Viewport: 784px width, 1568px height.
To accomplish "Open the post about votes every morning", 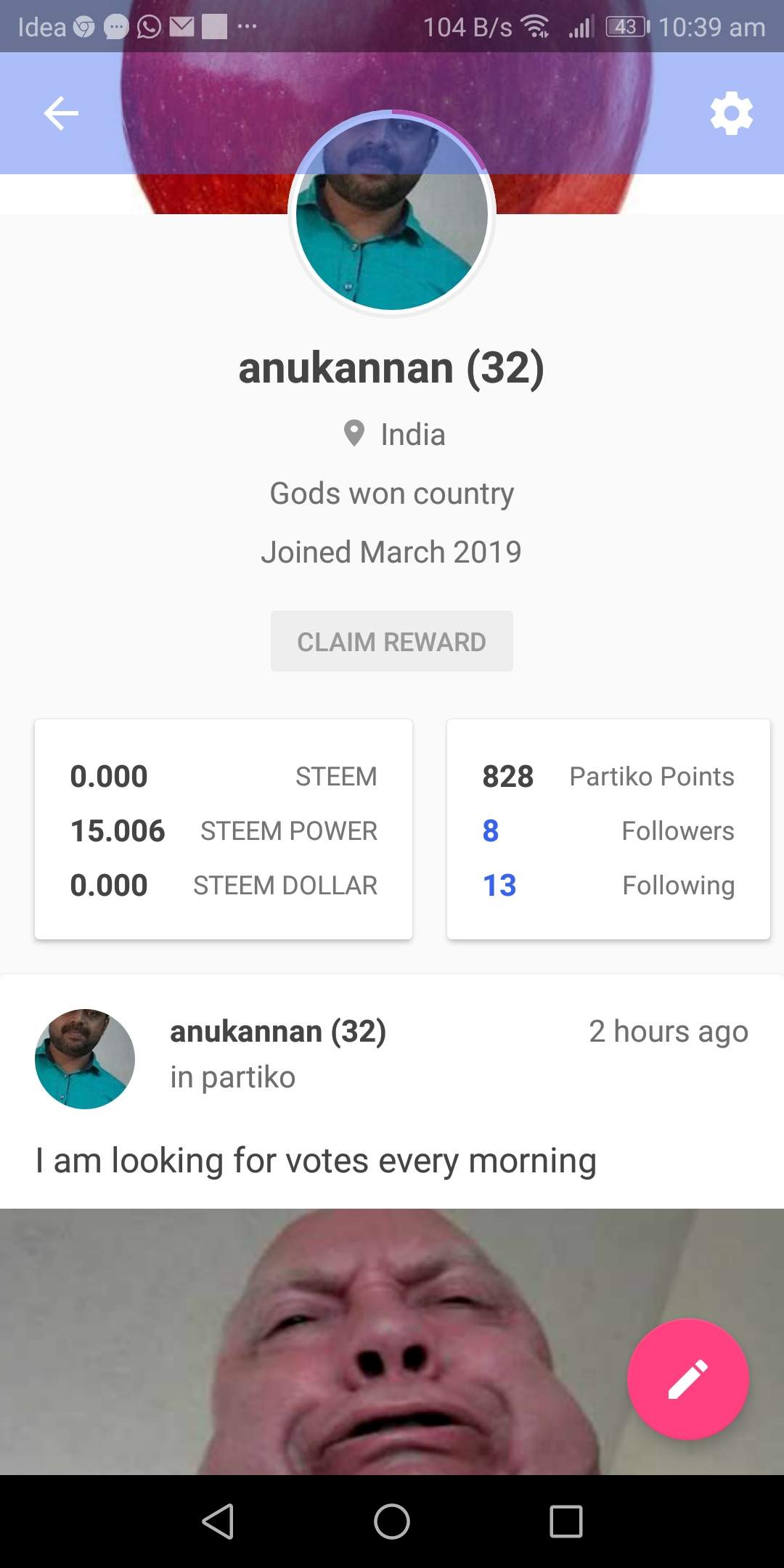I will click(316, 1161).
